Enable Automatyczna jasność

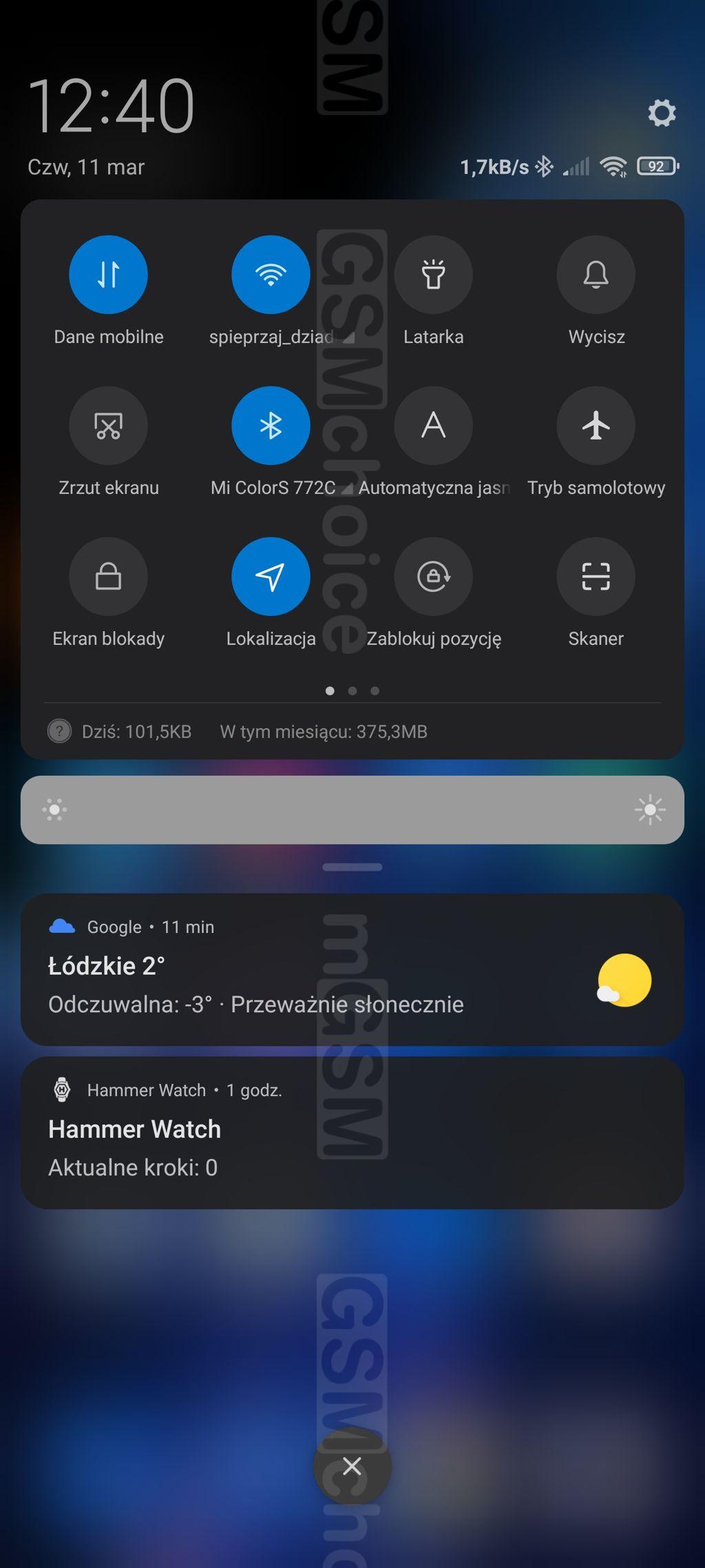(433, 425)
